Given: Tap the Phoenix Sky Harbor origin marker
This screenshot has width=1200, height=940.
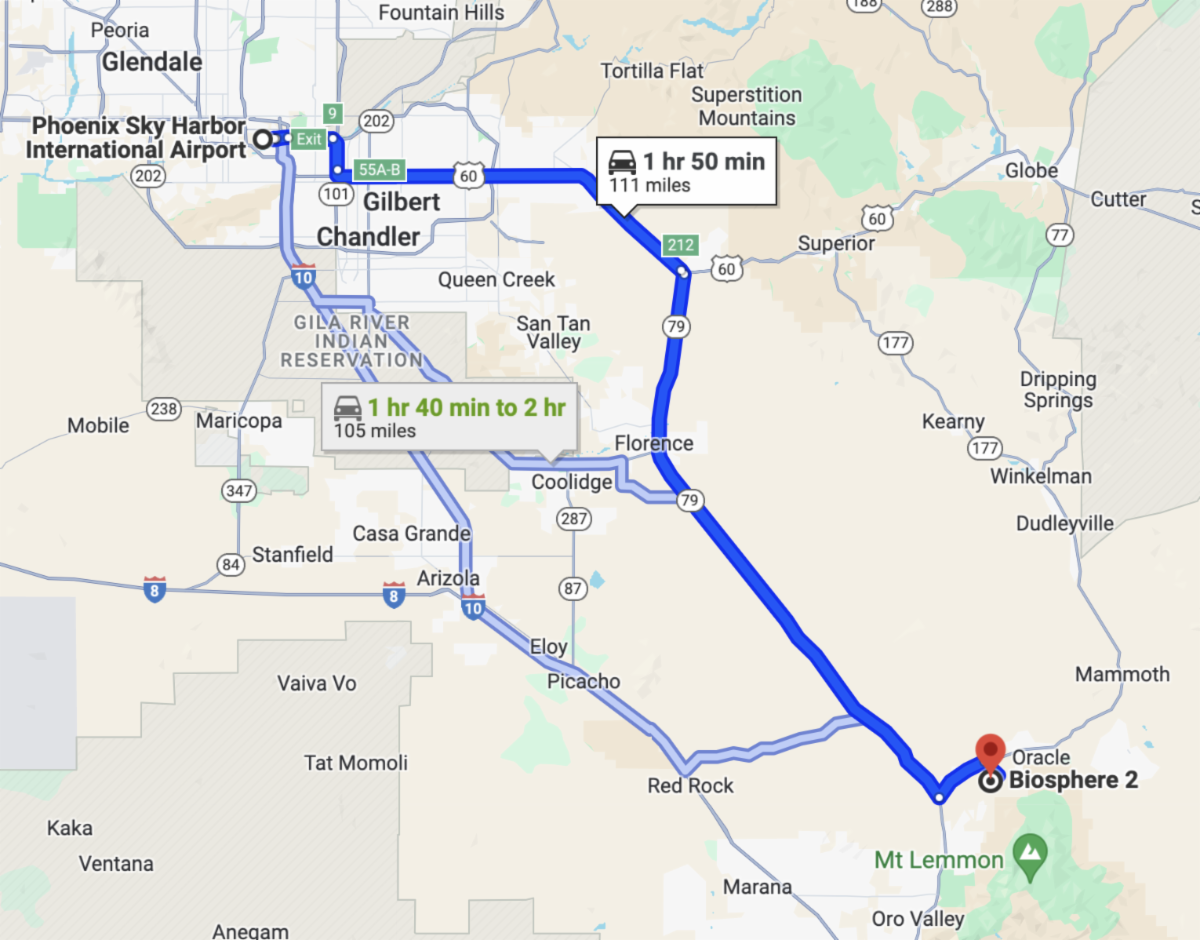Looking at the screenshot, I should (x=263, y=139).
